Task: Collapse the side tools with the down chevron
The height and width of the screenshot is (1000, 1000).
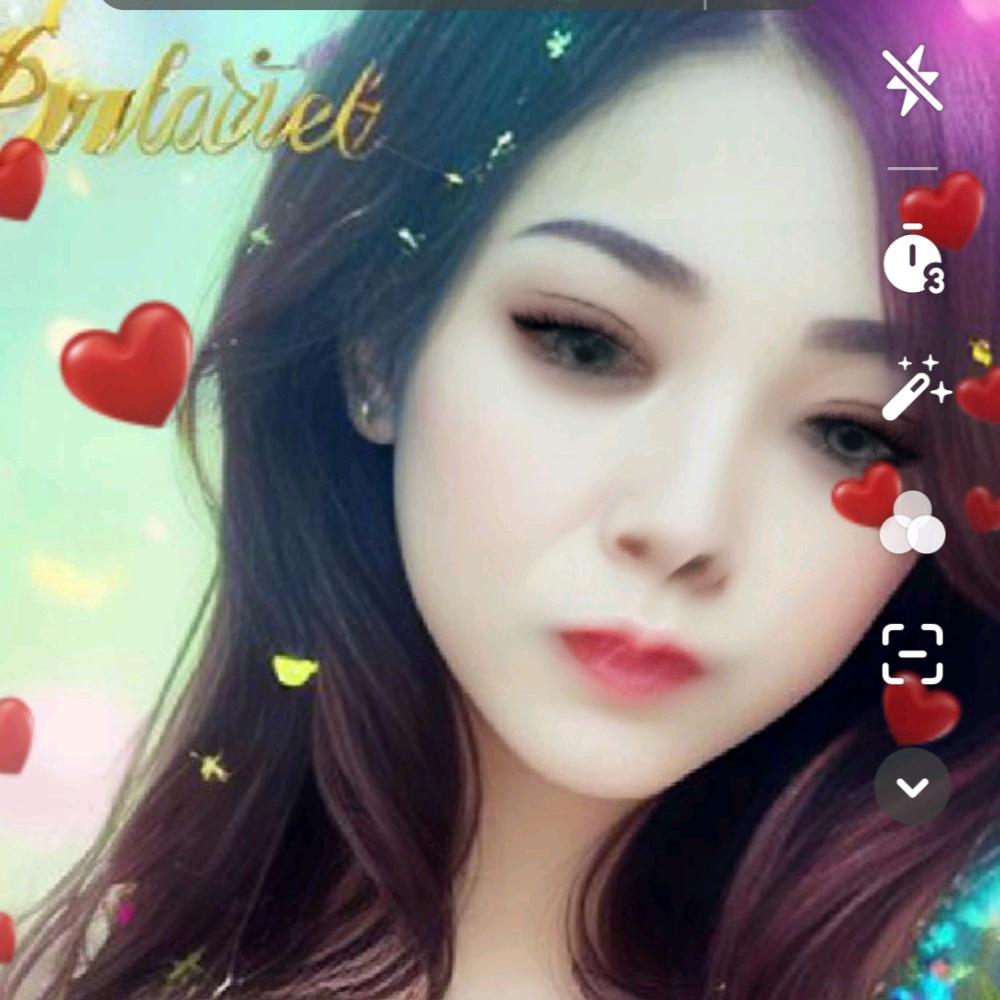Action: [912, 787]
